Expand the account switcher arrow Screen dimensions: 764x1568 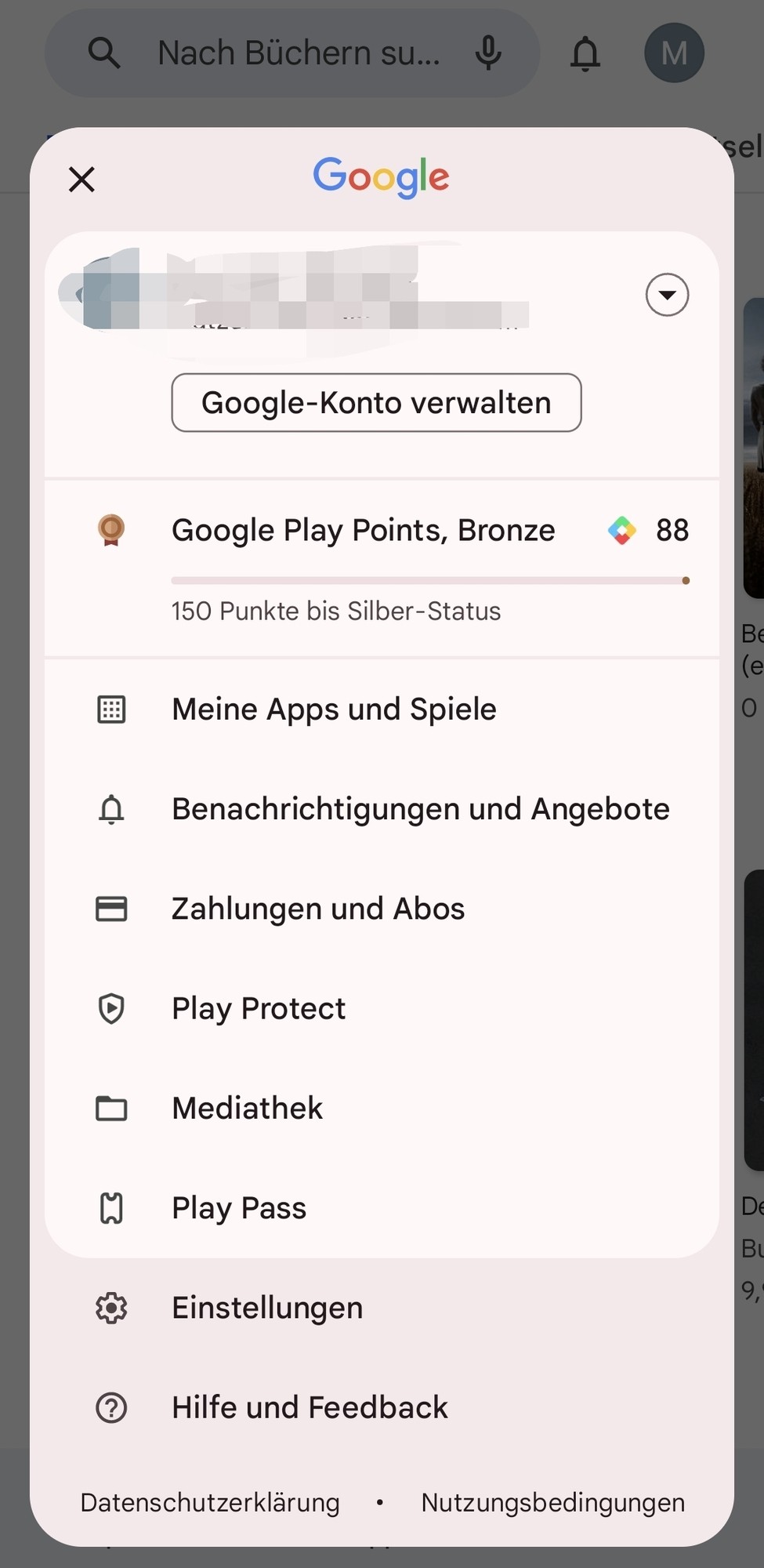[x=667, y=295]
